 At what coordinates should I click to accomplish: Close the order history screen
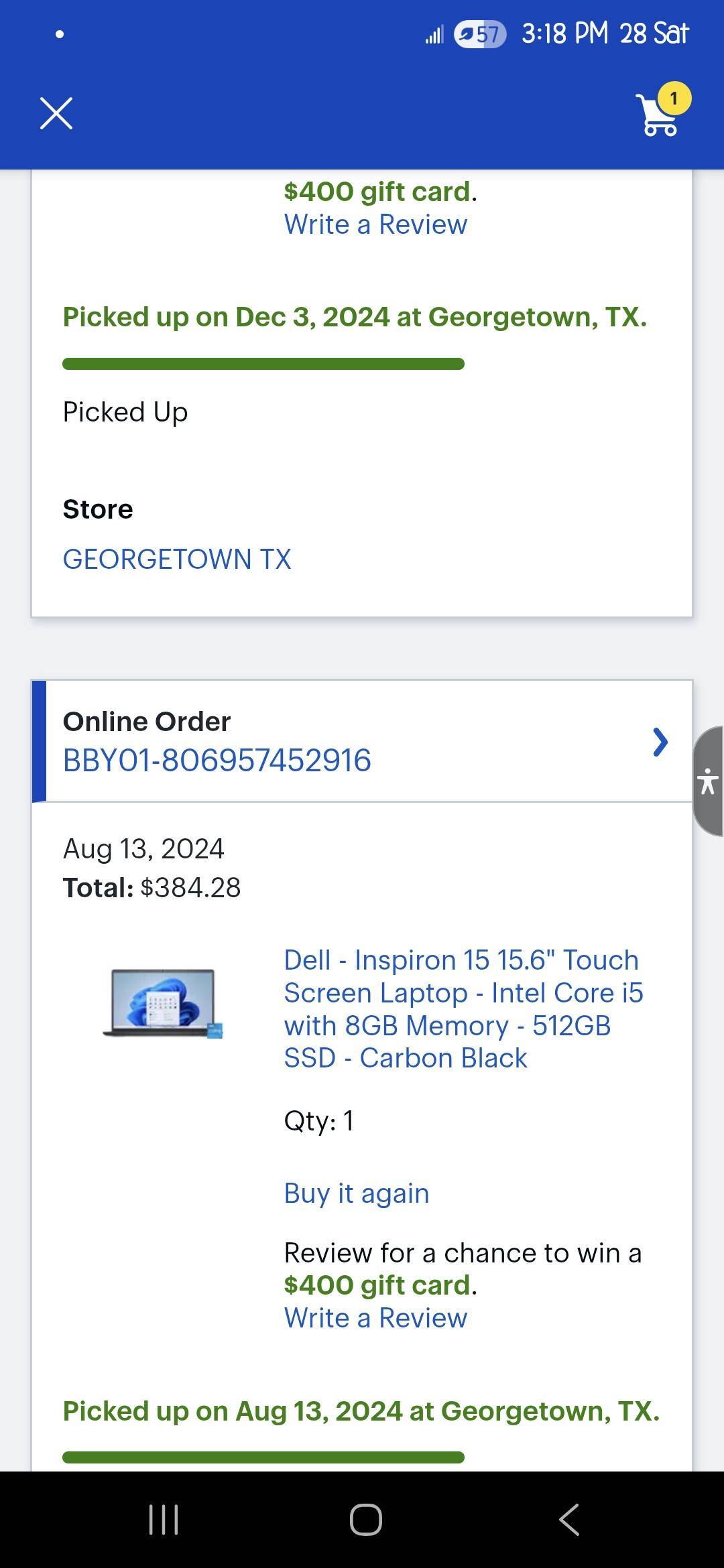coord(56,113)
